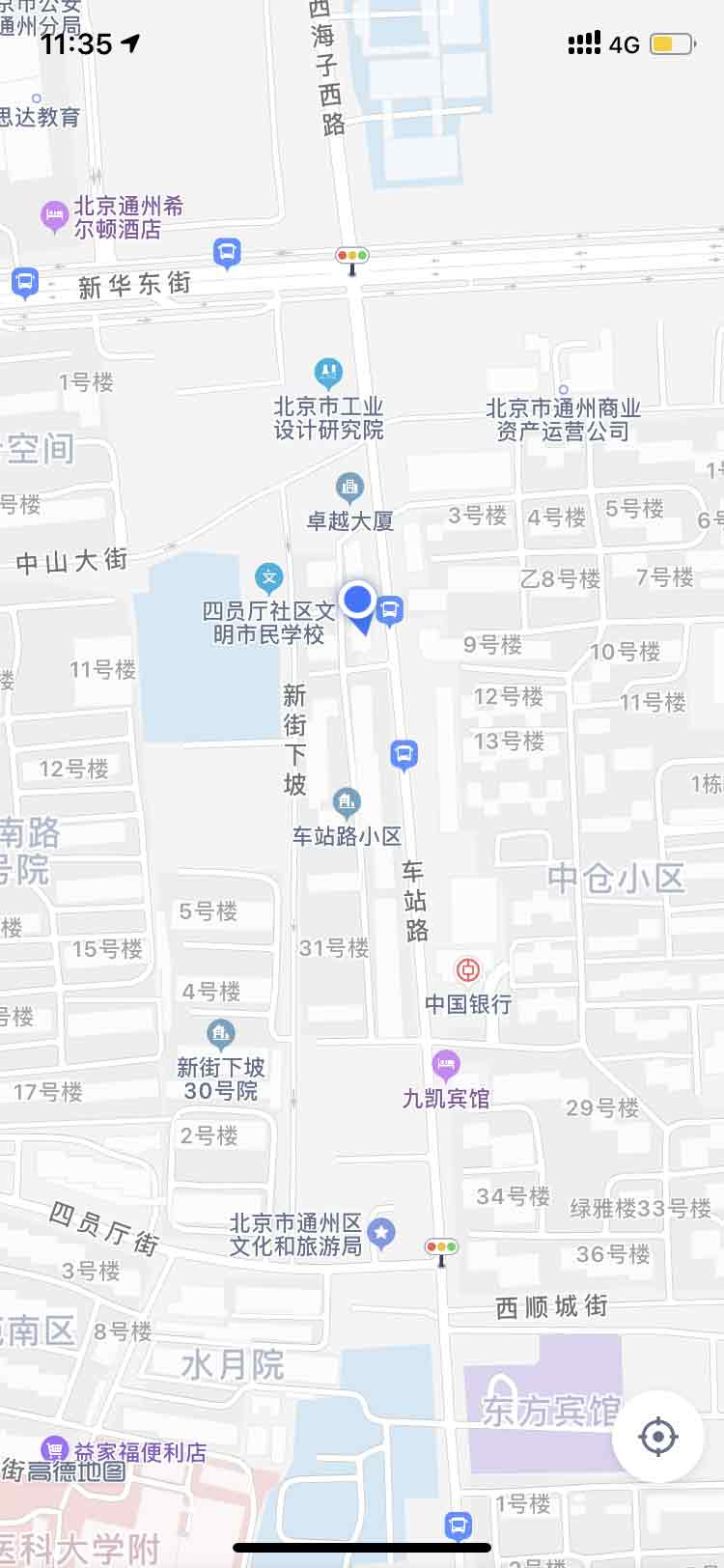Tap the bus stop icon above 车站路小区

coord(404,754)
